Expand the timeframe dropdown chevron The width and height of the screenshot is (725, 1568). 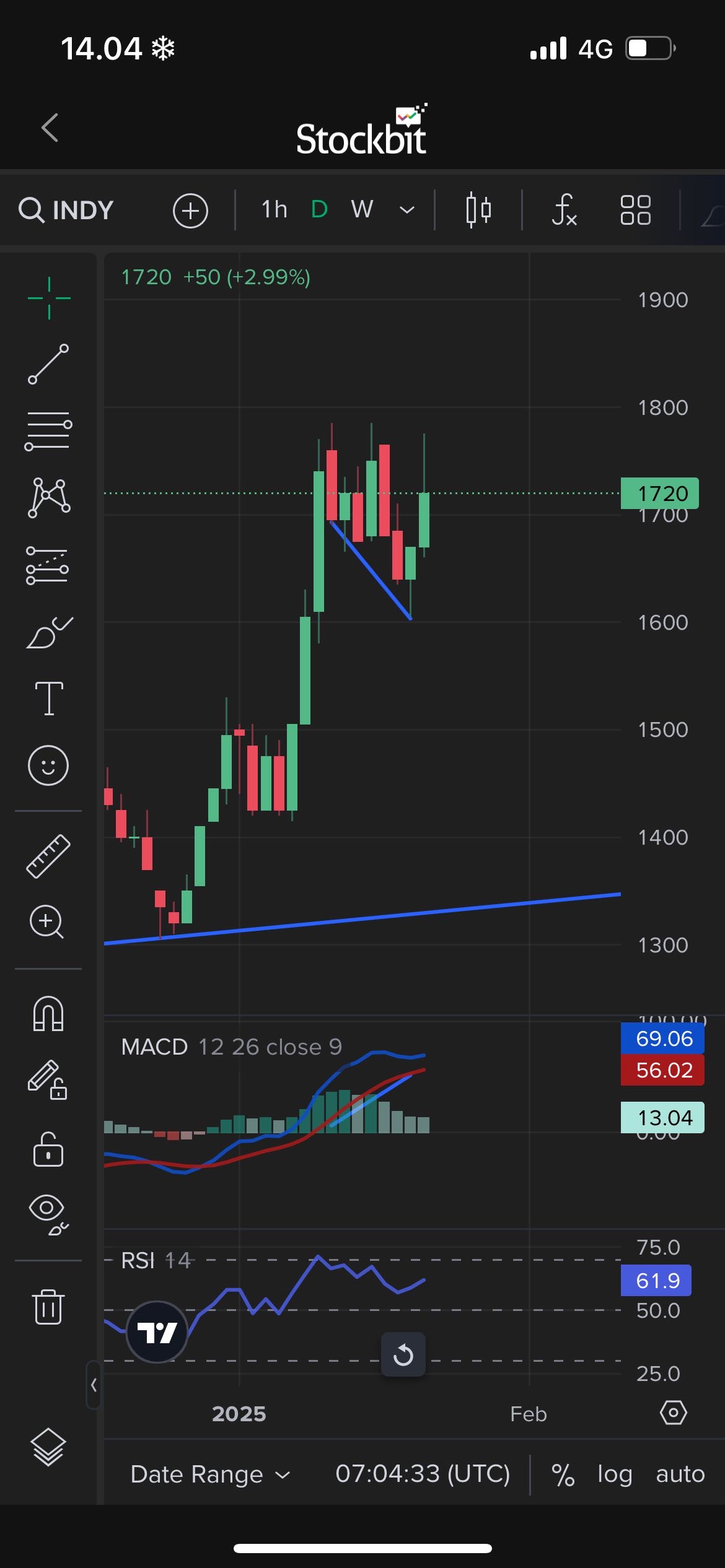pos(406,210)
